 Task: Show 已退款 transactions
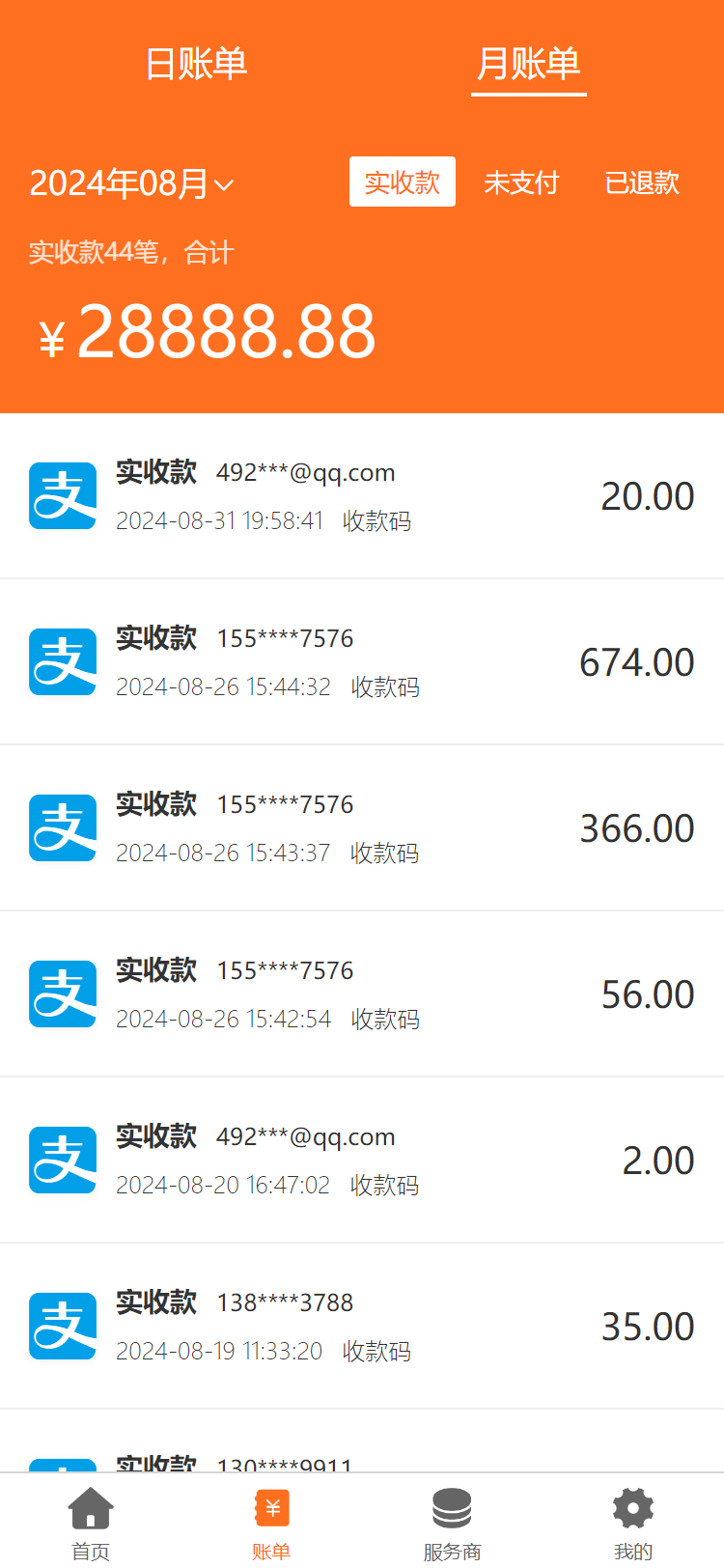click(x=642, y=182)
